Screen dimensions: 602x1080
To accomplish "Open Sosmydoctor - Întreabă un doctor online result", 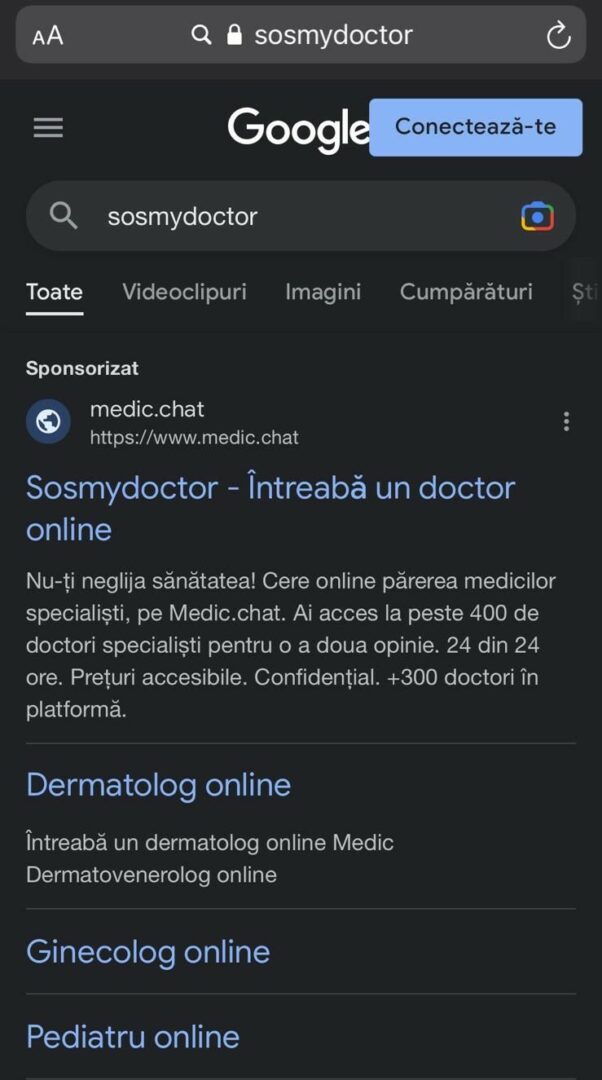I will tap(271, 508).
